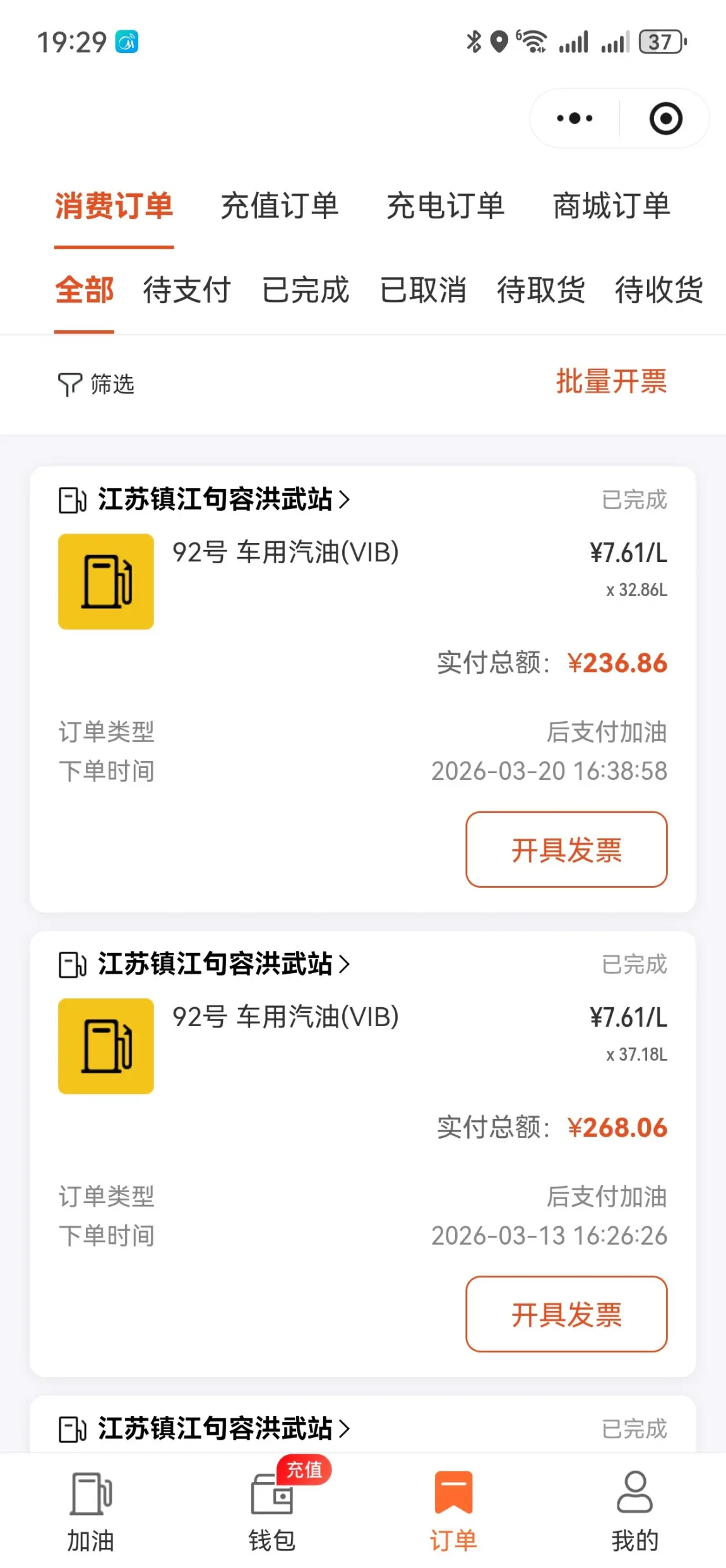Screen dimensions: 726x1568
Task: Show 待收货 orders
Action: click(x=659, y=290)
